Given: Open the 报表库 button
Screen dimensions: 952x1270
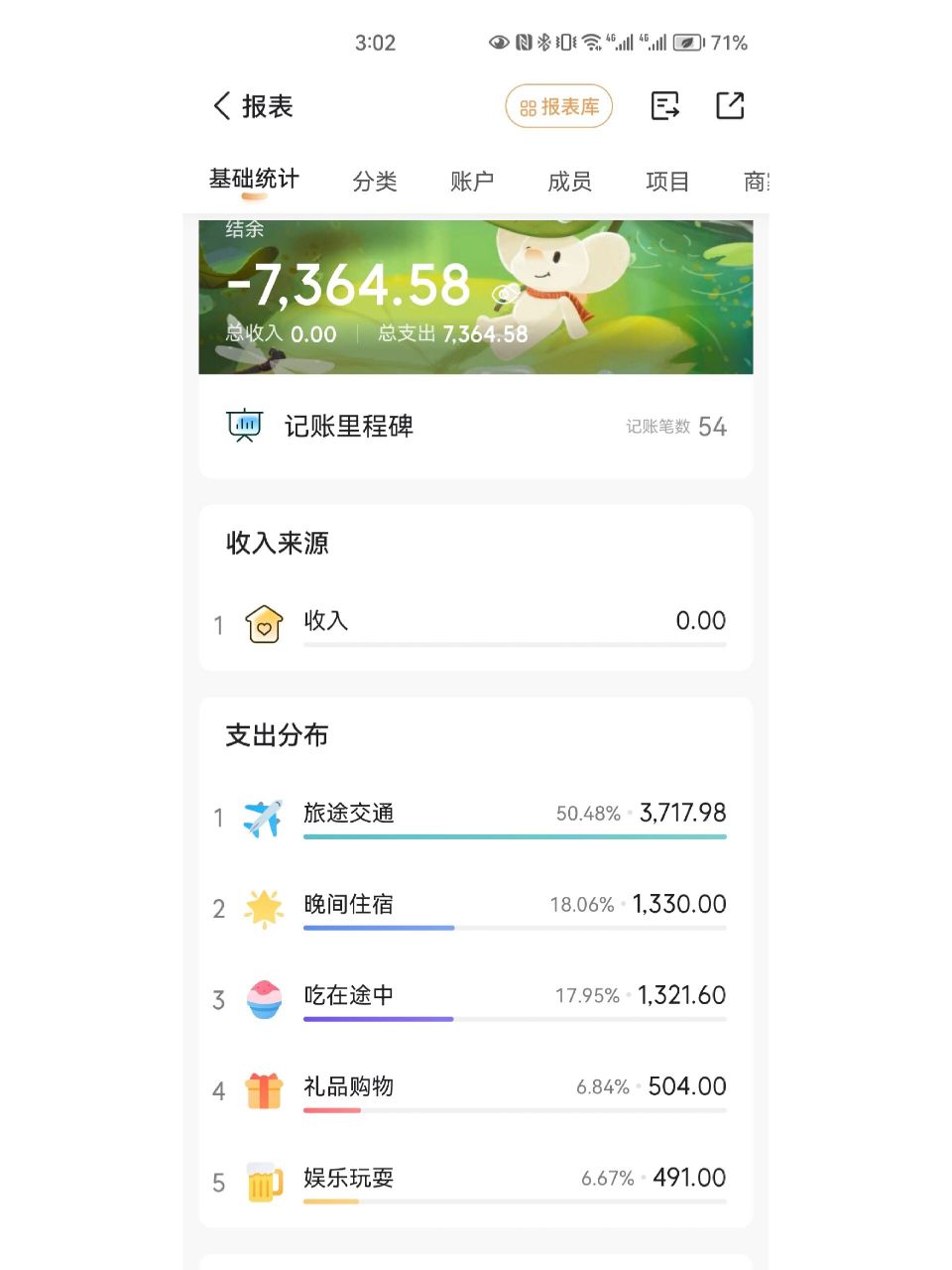Looking at the screenshot, I should point(558,105).
